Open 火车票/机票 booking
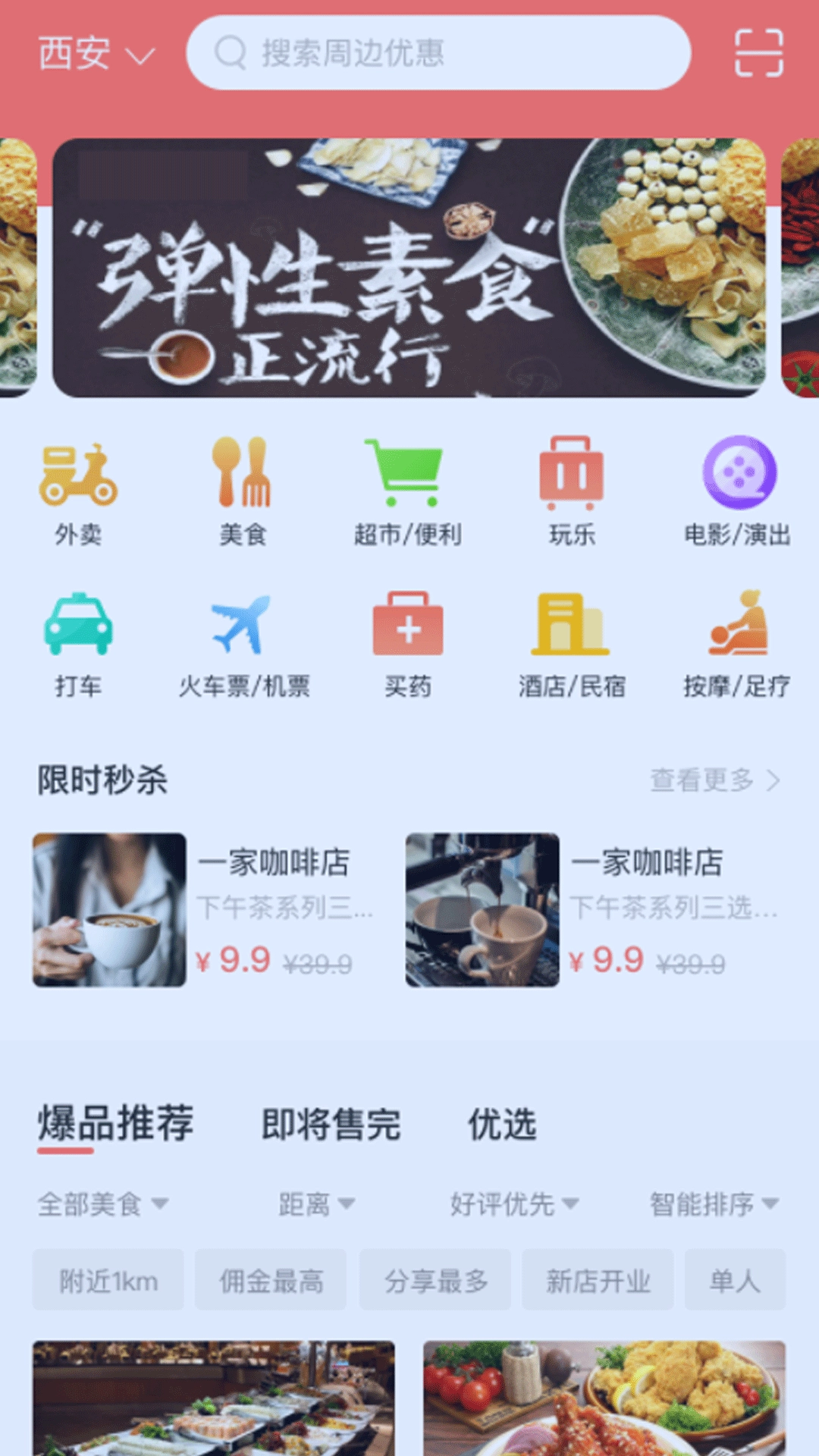819x1456 pixels. coord(243,644)
